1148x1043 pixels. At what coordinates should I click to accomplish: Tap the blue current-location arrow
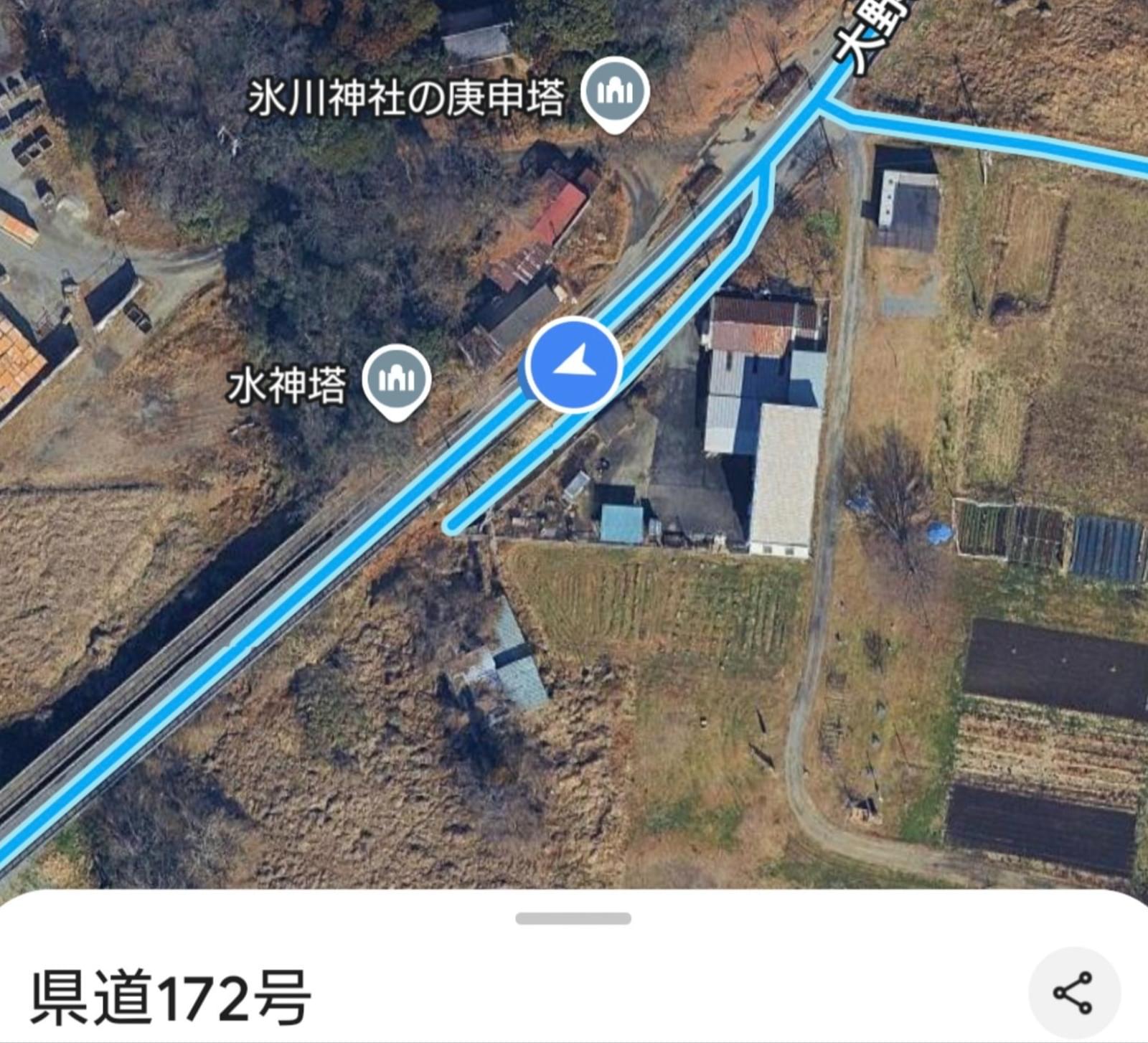point(574,364)
